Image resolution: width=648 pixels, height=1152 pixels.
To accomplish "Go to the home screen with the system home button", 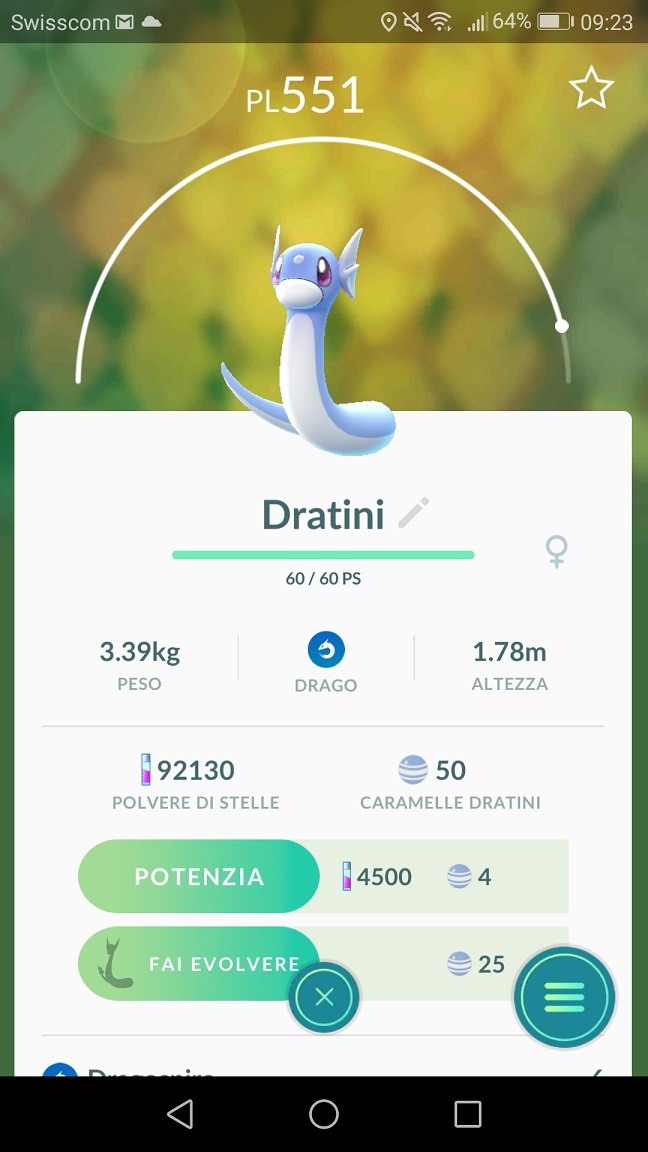I will [x=324, y=1114].
